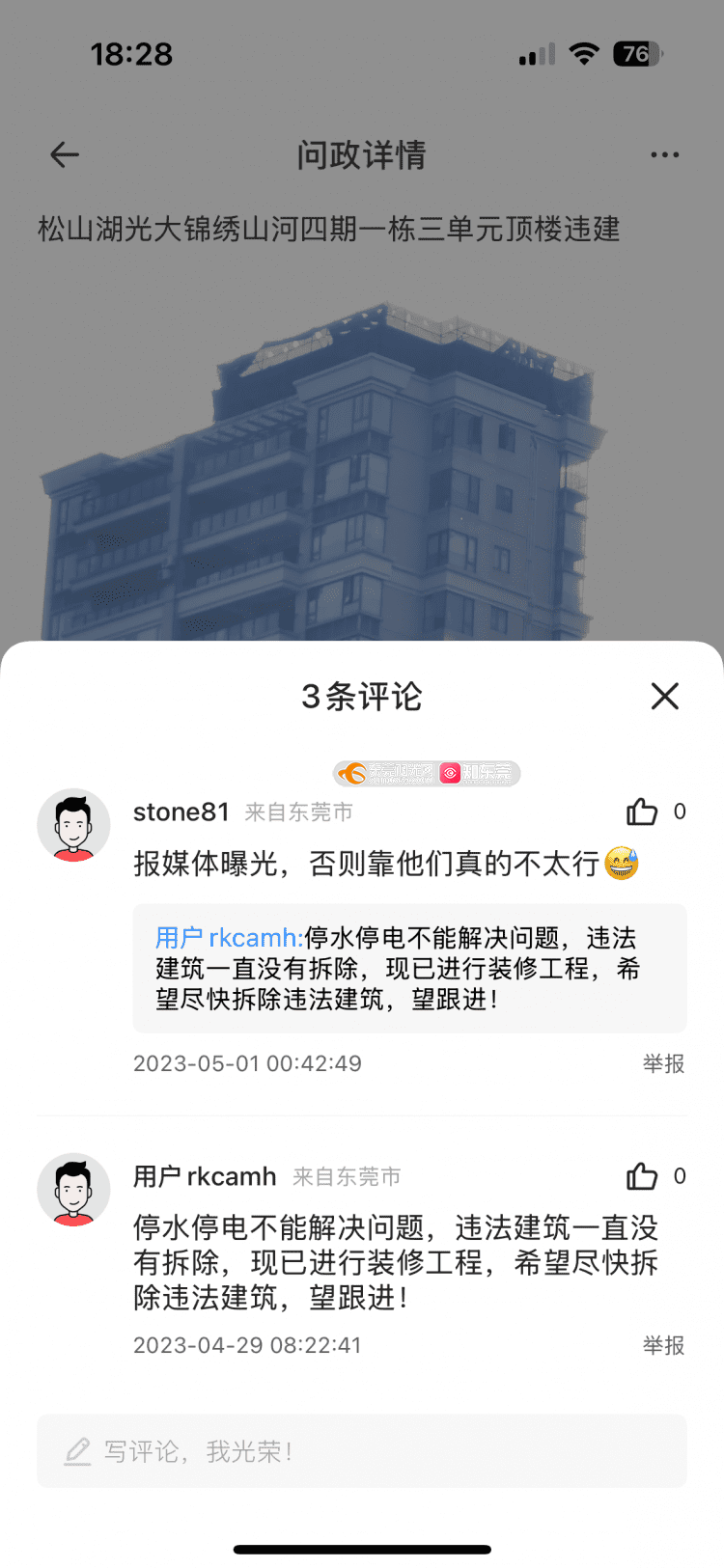Report stone81's comment via 举报
The height and width of the screenshot is (1568, 724).
tap(663, 1063)
